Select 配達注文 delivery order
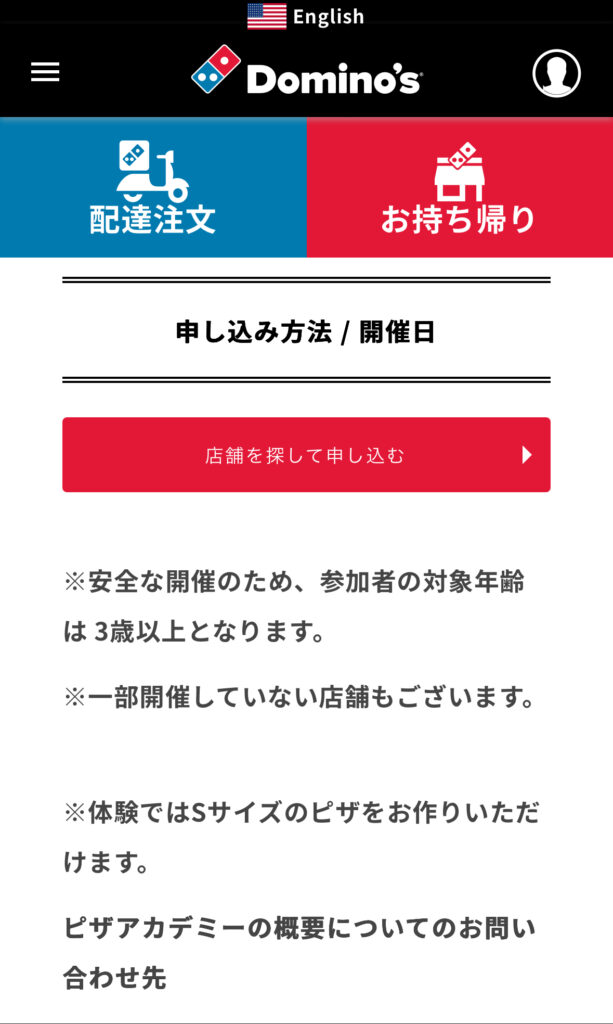The image size is (613, 1024). coord(153,187)
